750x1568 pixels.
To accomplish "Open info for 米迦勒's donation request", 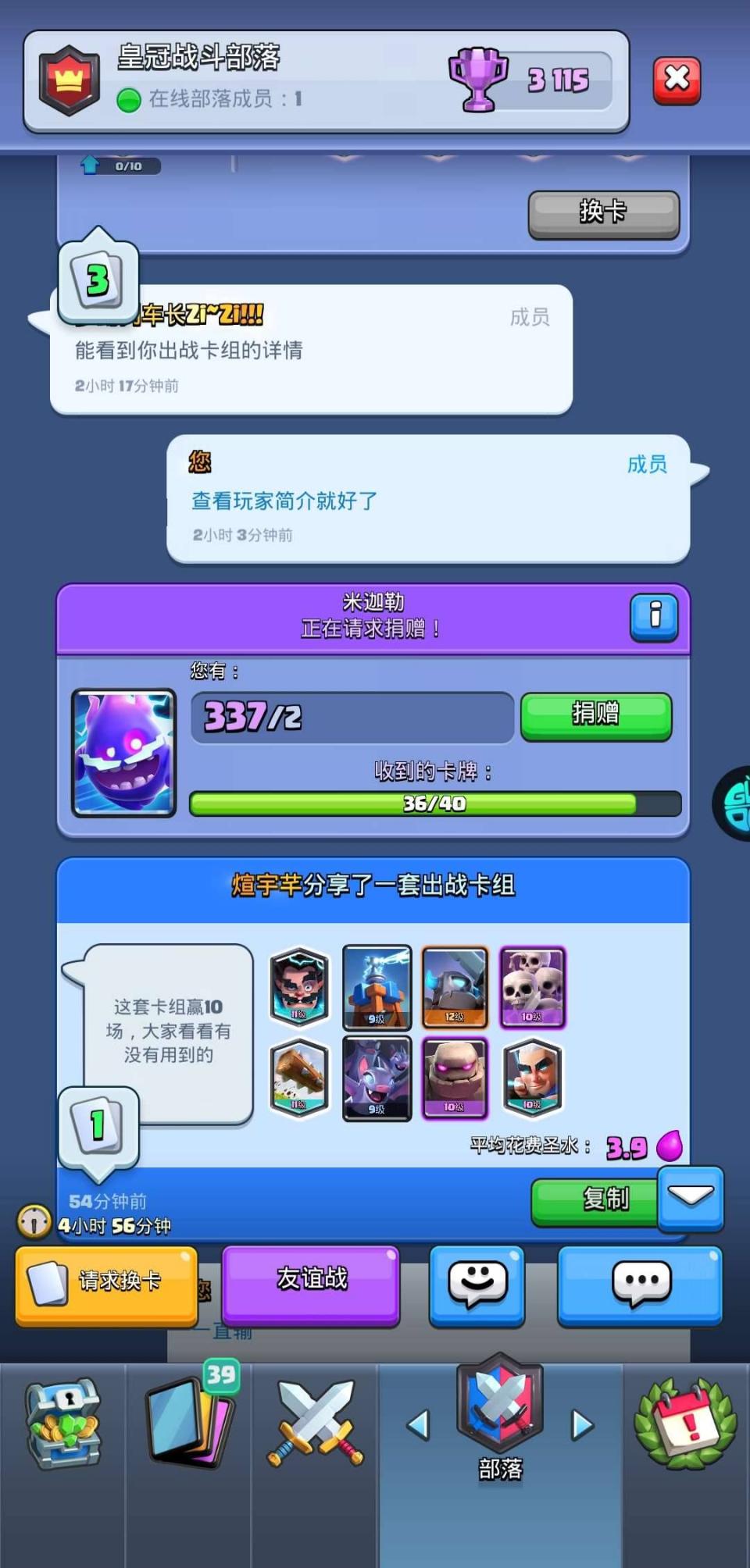I will 654,616.
